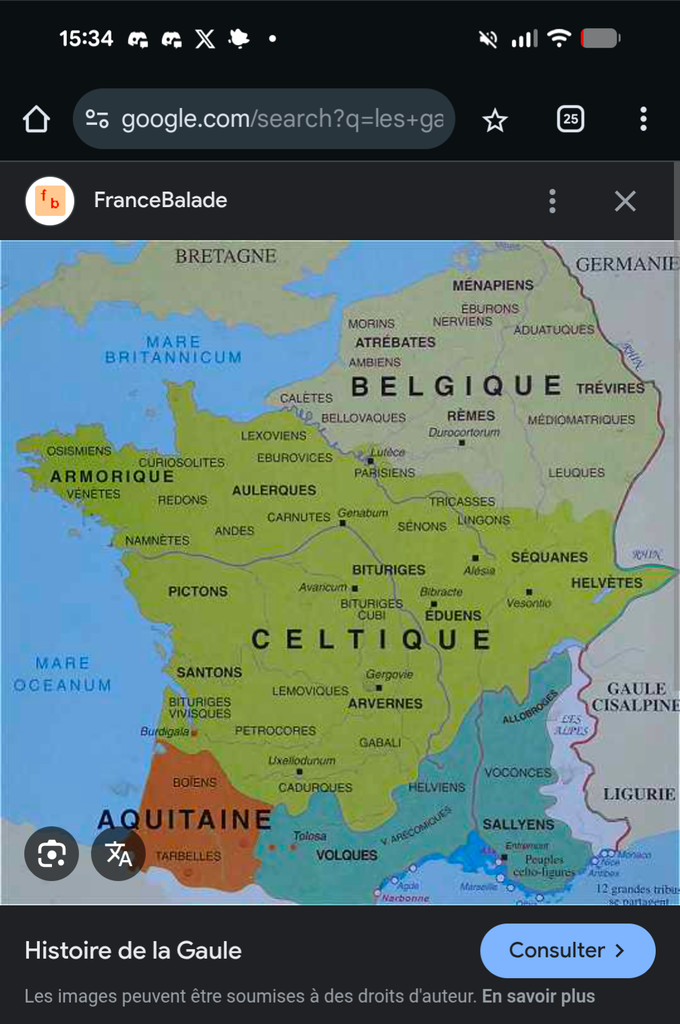680x1024 pixels.
Task: Search this image with Google Lens
Action: pyautogui.click(x=51, y=854)
